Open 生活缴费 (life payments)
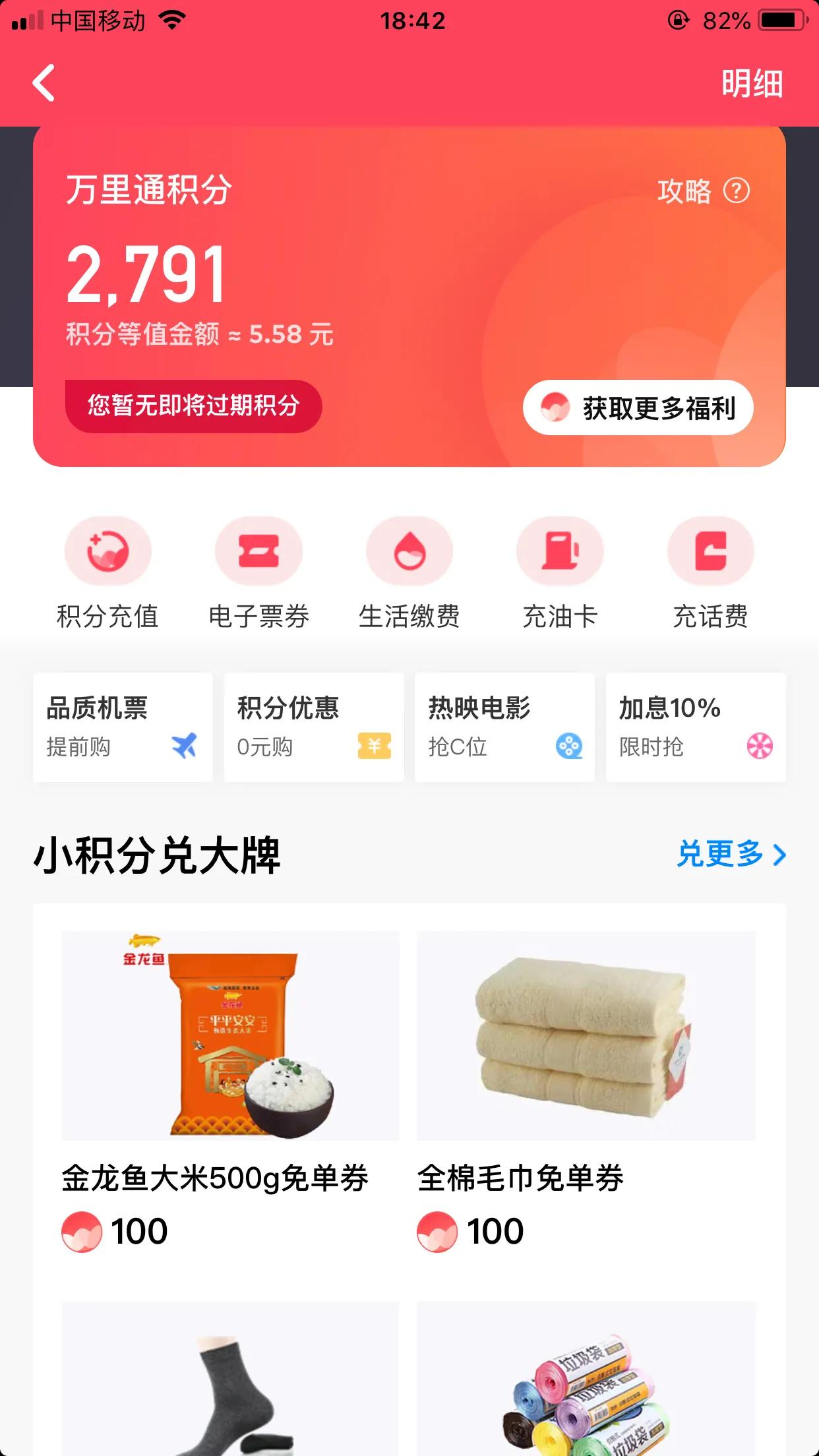 pyautogui.click(x=409, y=574)
